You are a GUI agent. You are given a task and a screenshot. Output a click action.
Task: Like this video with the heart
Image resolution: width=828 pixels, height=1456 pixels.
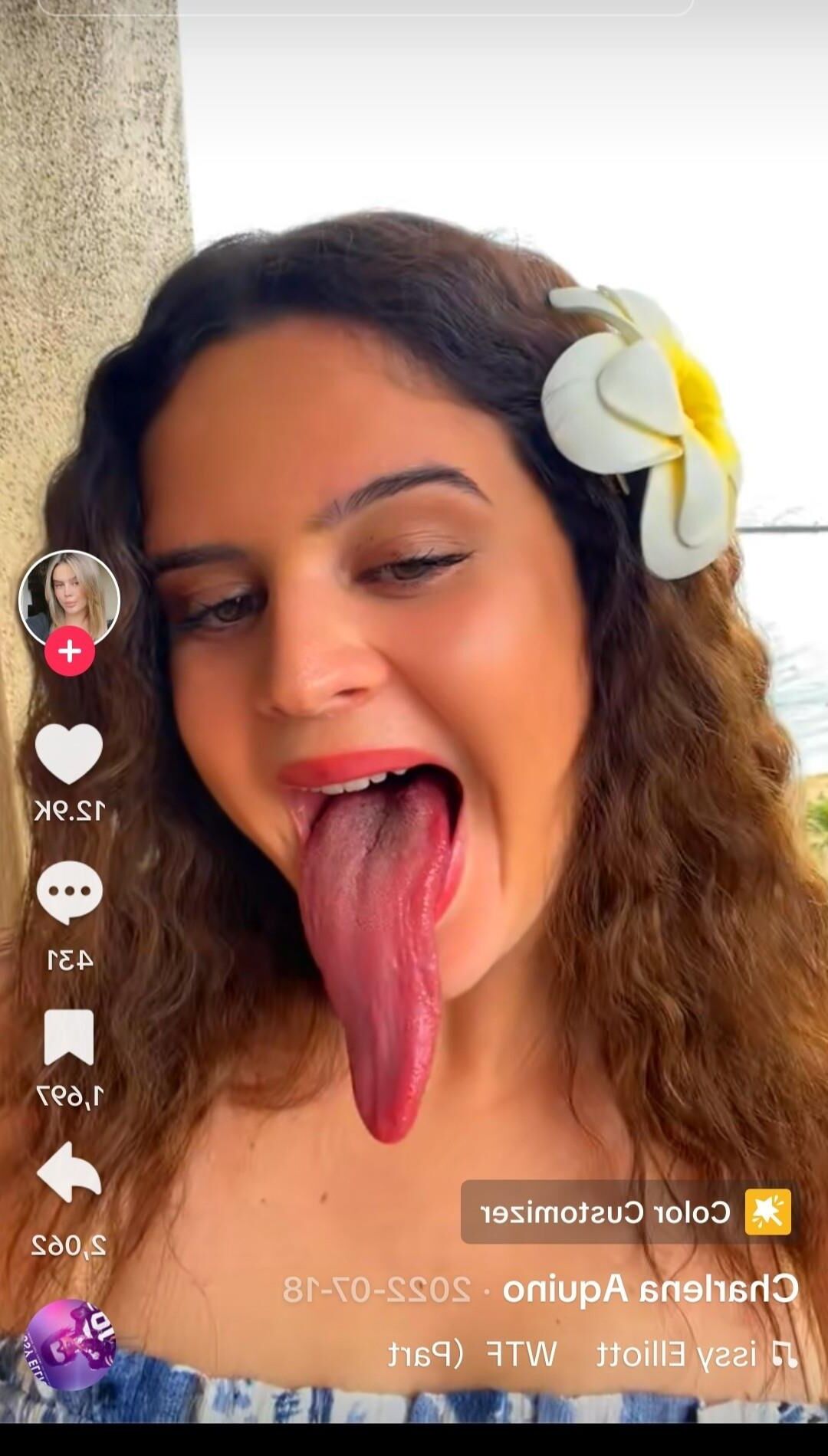click(x=69, y=753)
